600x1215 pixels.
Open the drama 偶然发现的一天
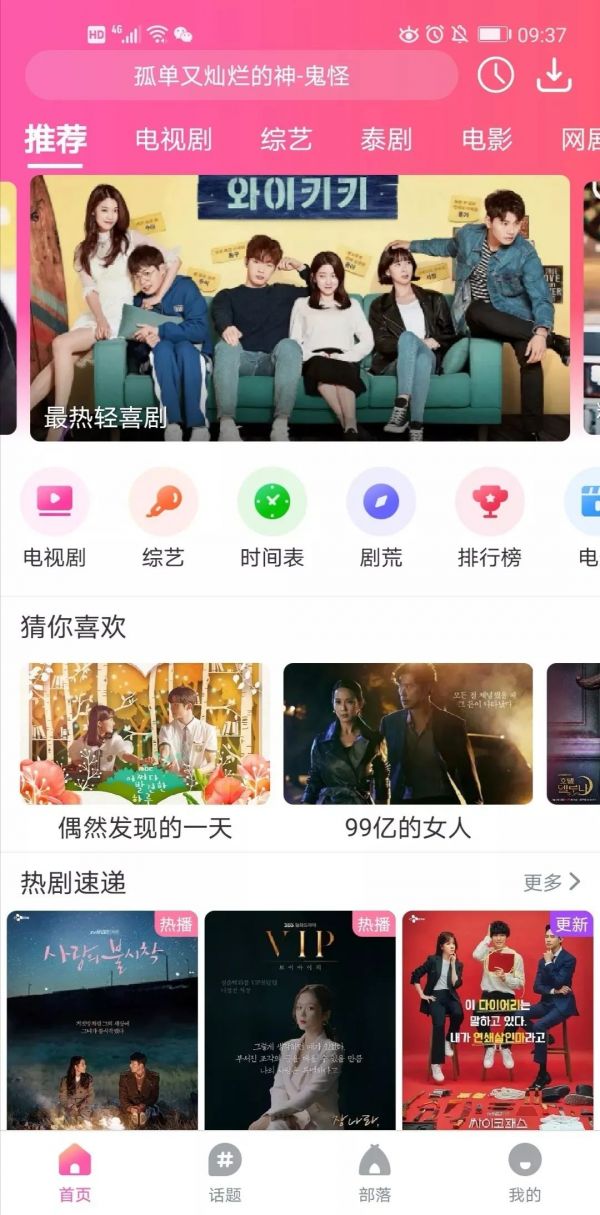tap(145, 734)
